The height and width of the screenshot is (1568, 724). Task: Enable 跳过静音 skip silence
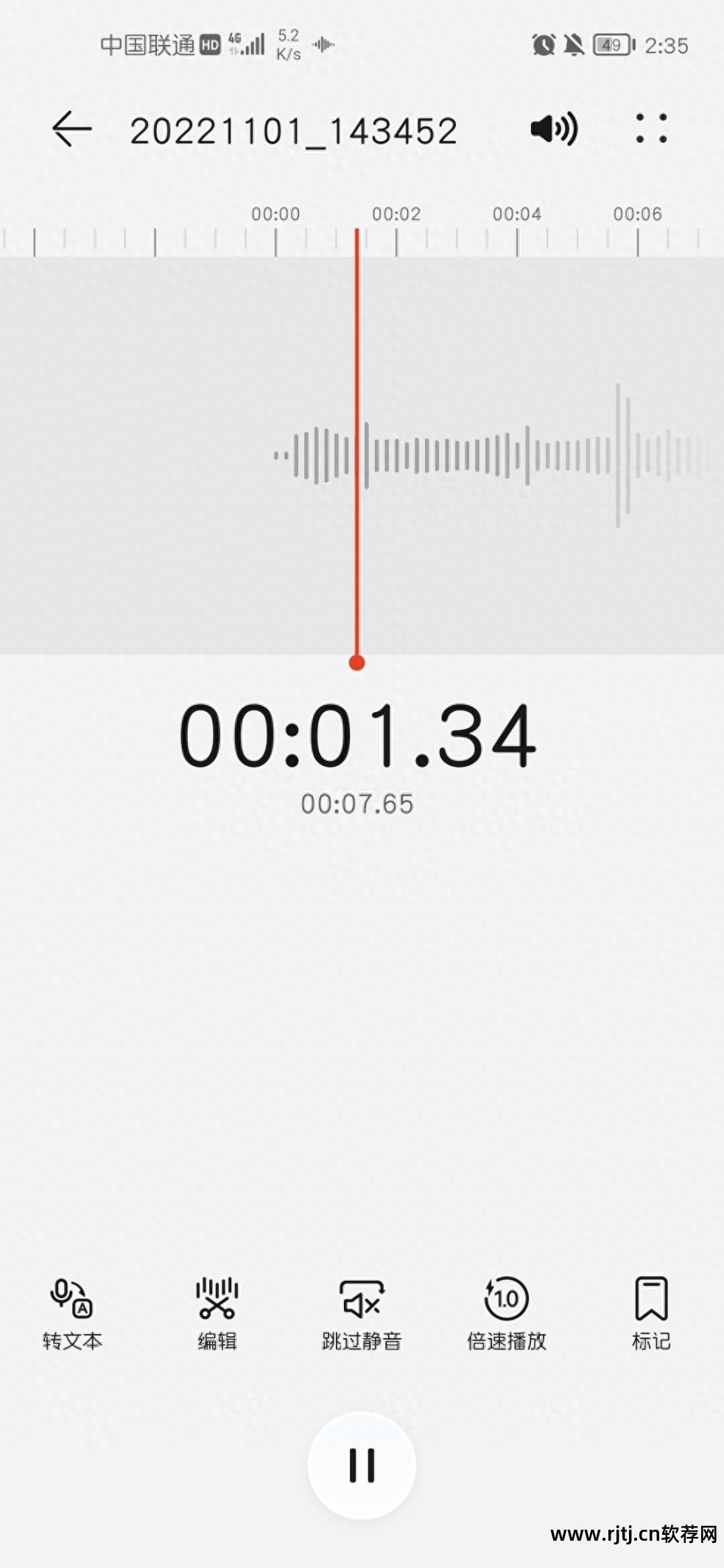click(x=362, y=1314)
